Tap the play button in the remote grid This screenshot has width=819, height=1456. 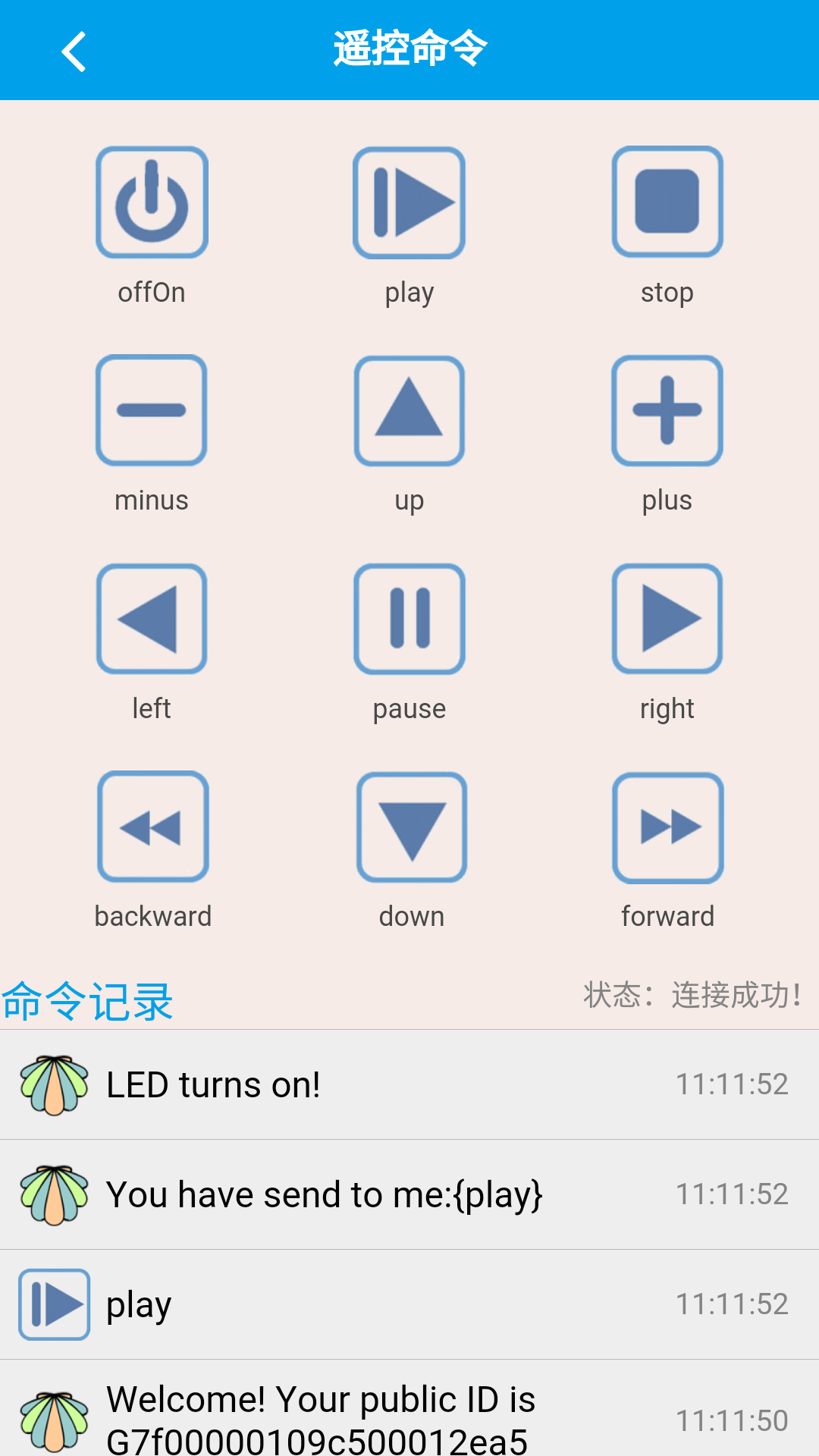[x=409, y=202]
